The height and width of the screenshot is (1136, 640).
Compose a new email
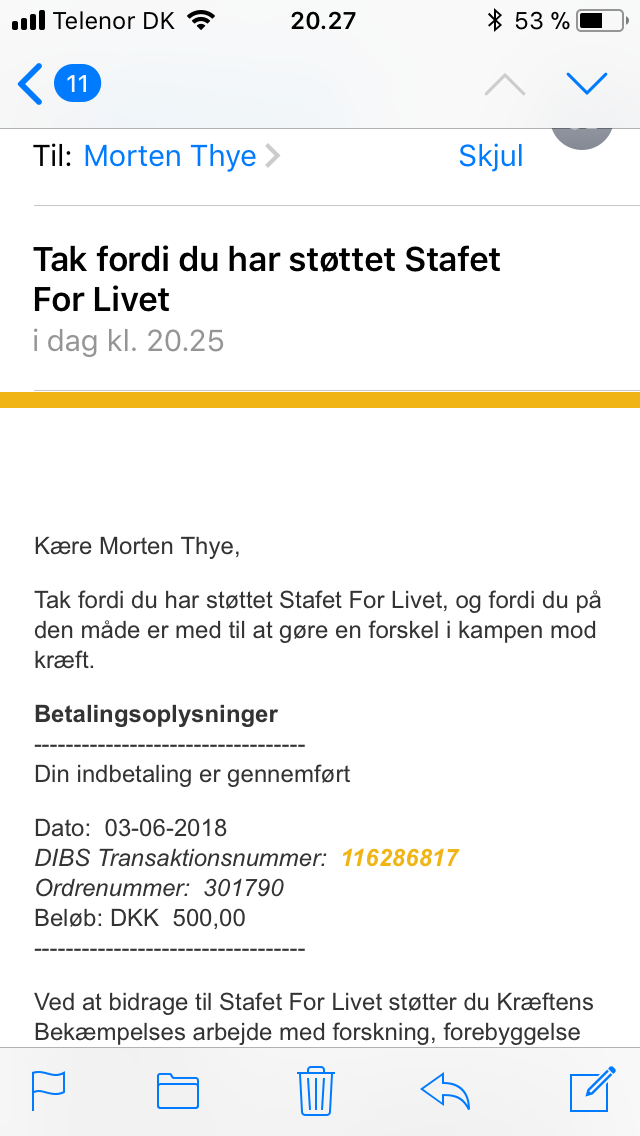[x=590, y=1090]
